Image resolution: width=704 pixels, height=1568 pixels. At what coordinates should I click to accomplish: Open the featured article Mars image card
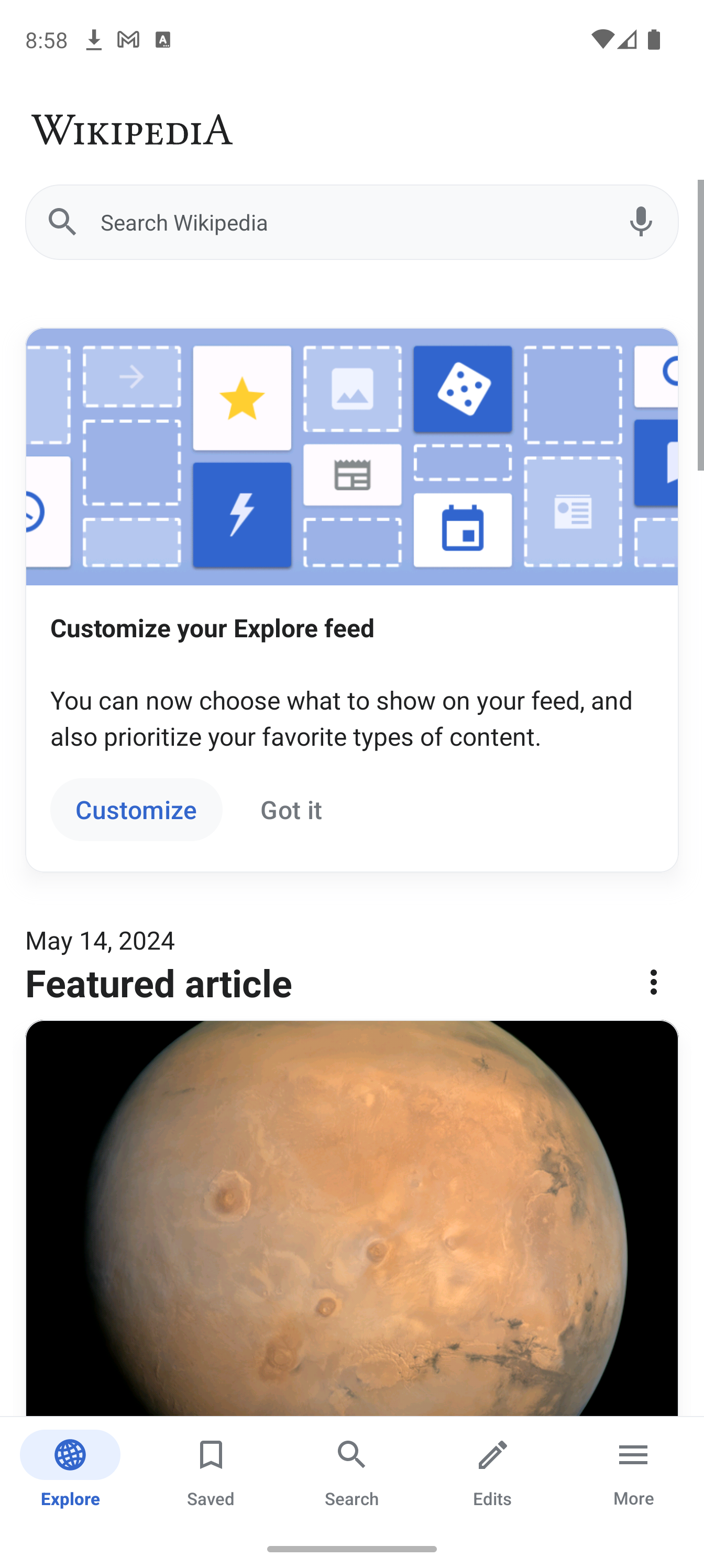351,1218
